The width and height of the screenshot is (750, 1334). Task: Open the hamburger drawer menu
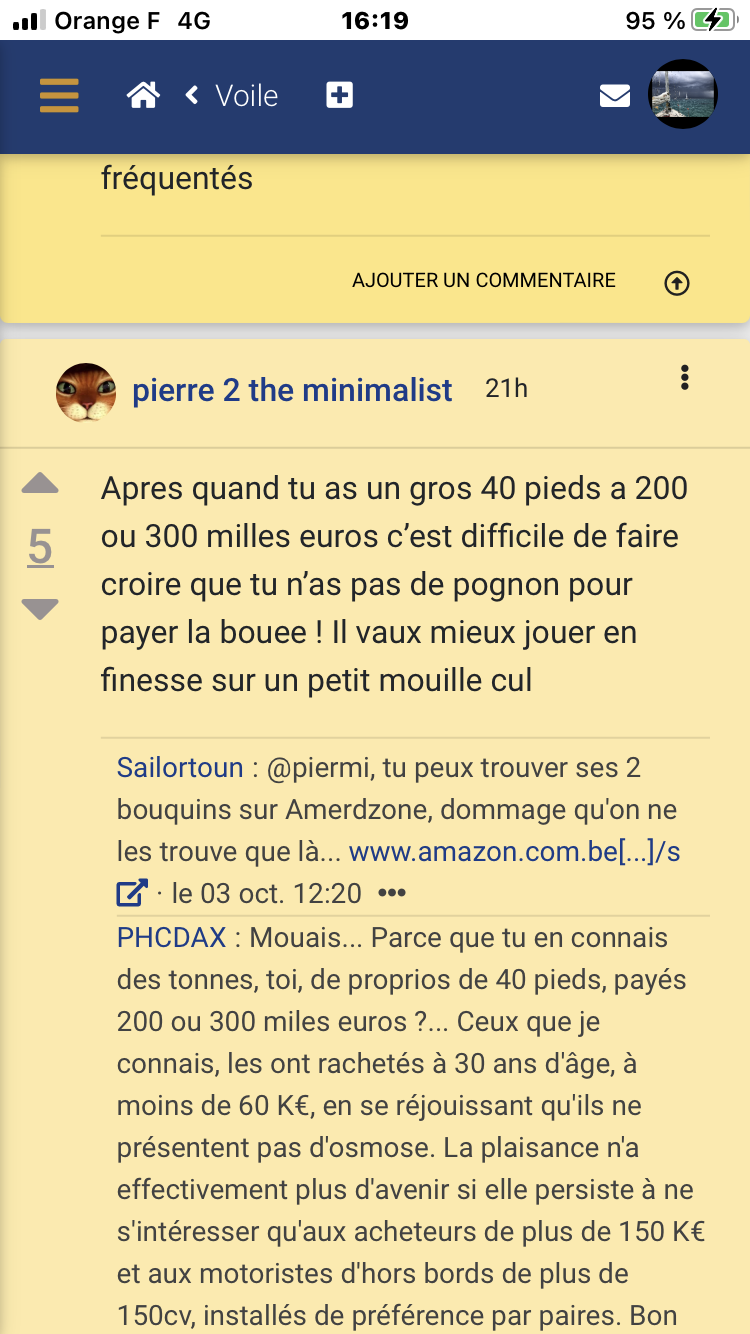click(x=59, y=96)
